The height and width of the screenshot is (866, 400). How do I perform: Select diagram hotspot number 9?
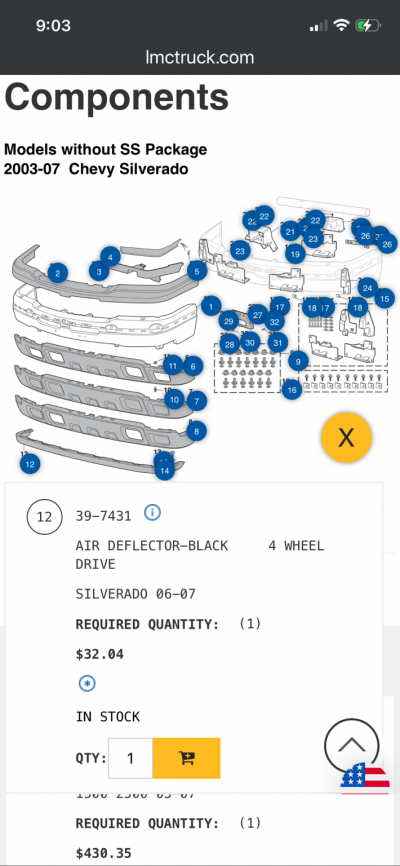(298, 361)
